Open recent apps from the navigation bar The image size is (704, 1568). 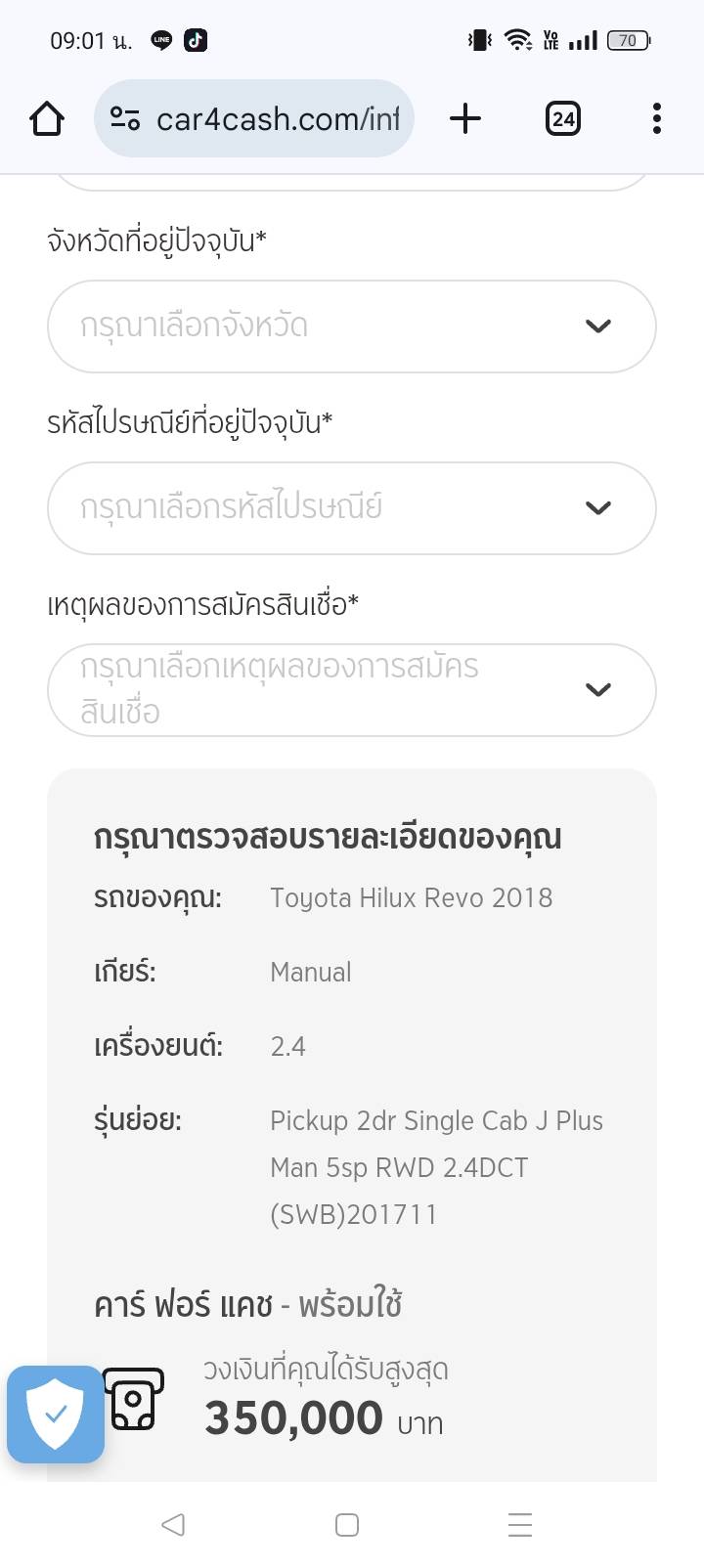(520, 1525)
